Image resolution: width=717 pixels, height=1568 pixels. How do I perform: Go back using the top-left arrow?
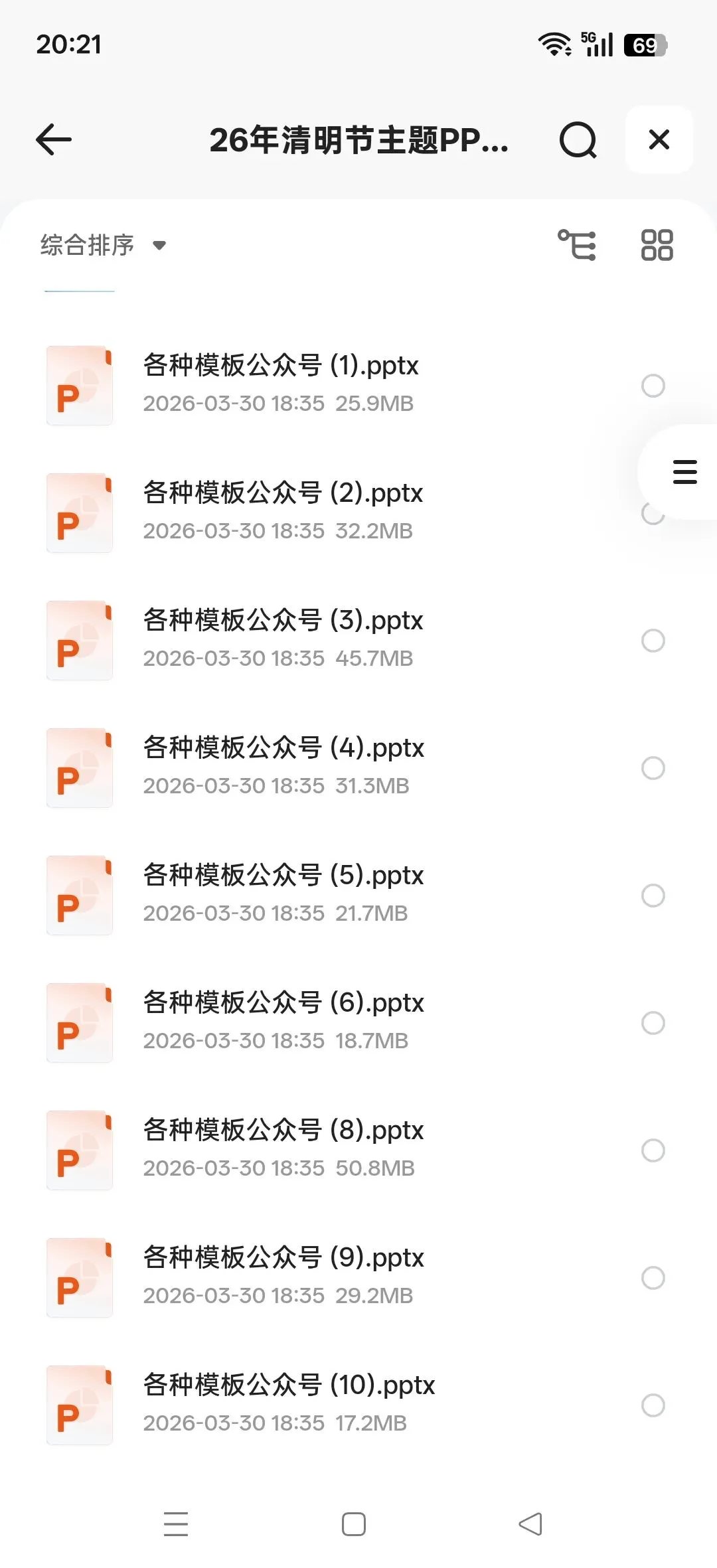click(54, 139)
